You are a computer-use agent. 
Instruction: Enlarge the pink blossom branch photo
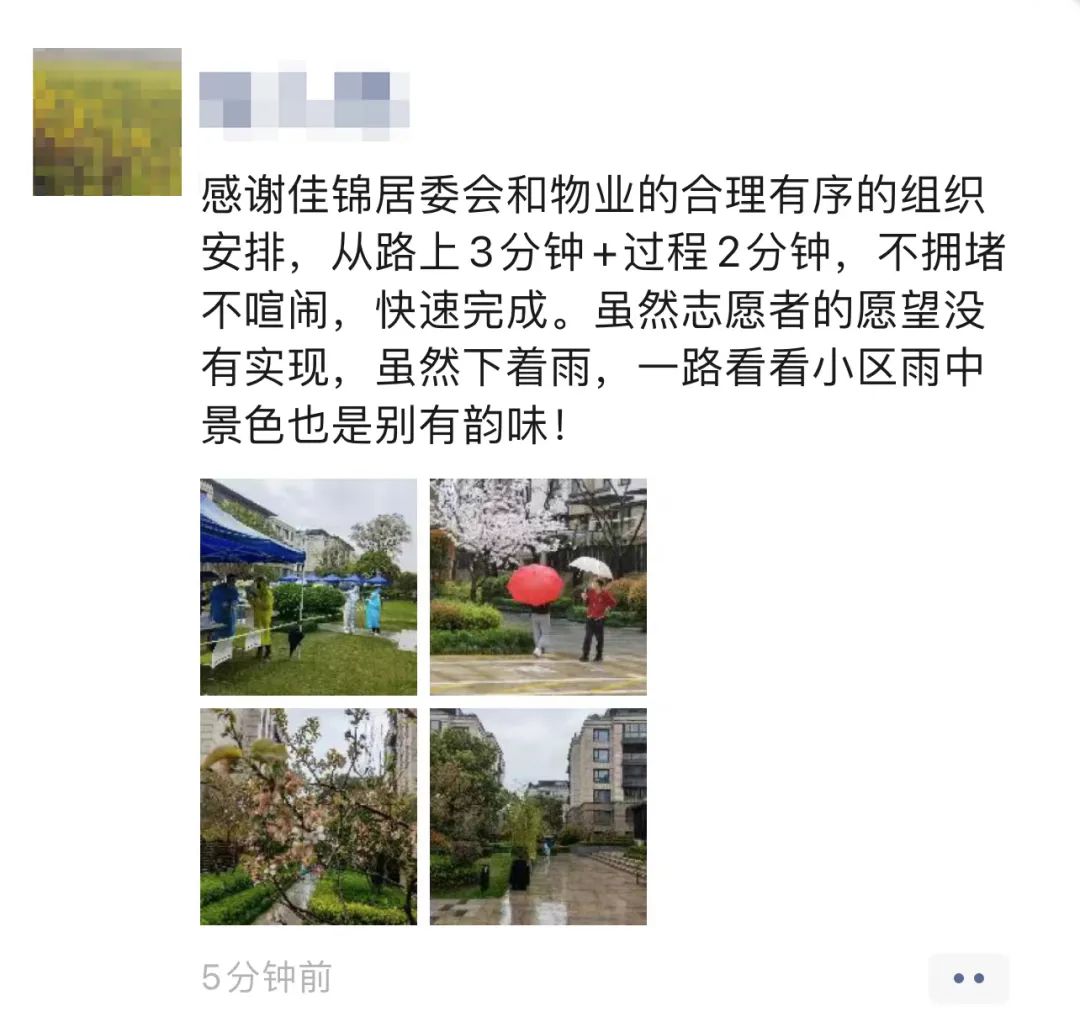pyautogui.click(x=308, y=816)
